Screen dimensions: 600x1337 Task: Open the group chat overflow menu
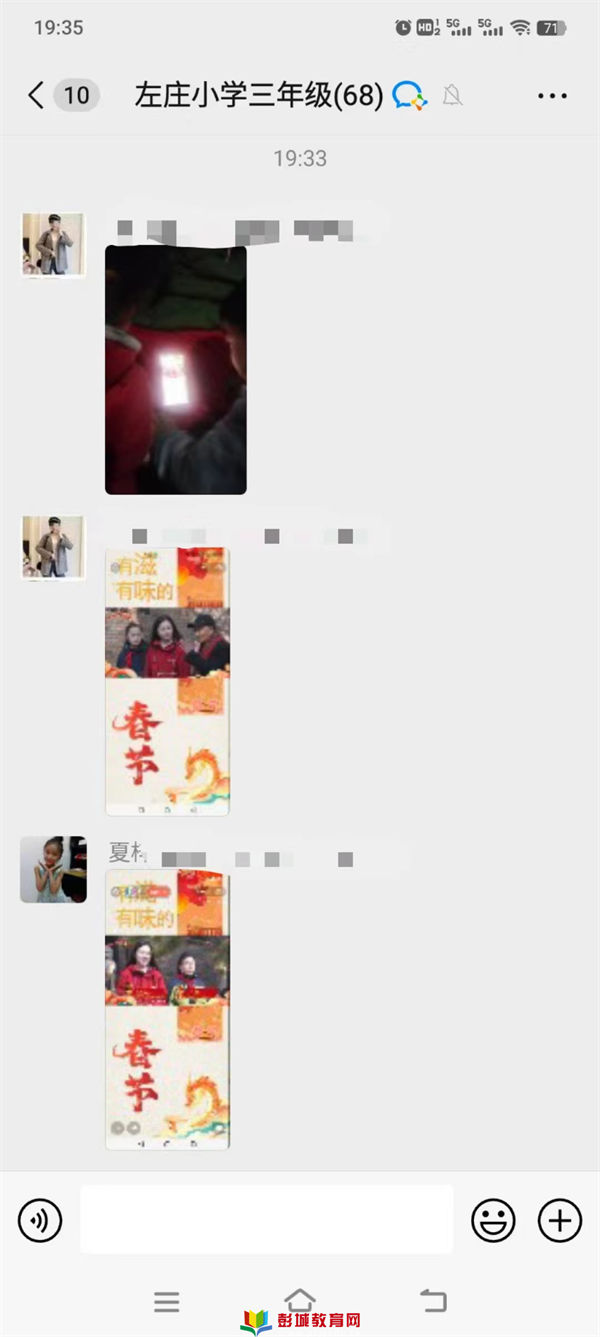click(x=552, y=96)
